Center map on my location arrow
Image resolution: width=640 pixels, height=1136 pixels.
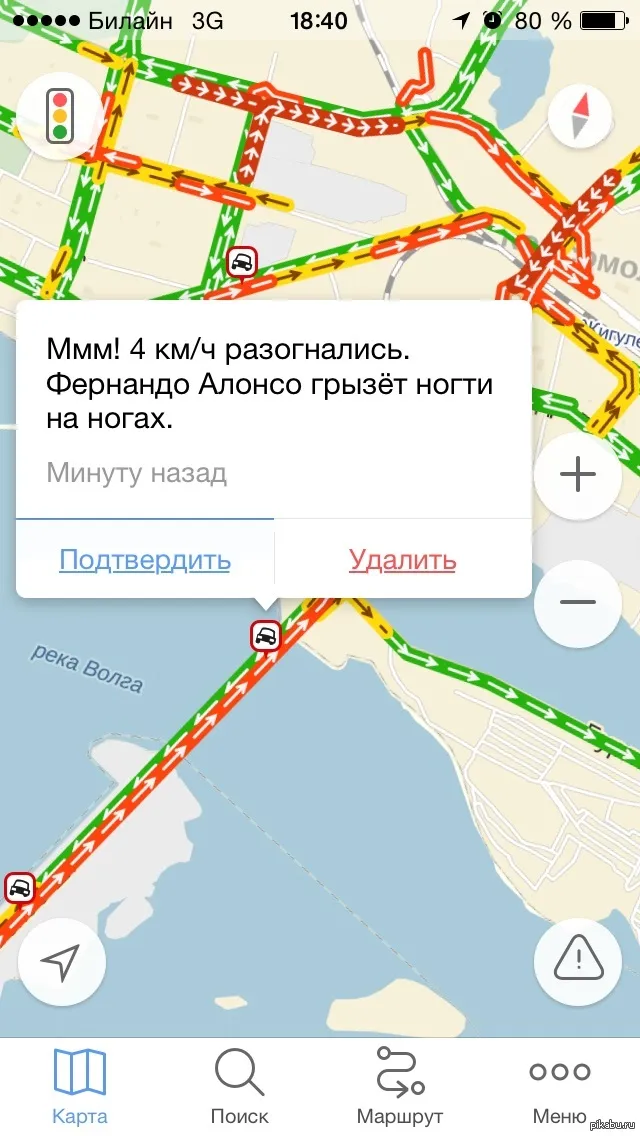pyautogui.click(x=62, y=962)
